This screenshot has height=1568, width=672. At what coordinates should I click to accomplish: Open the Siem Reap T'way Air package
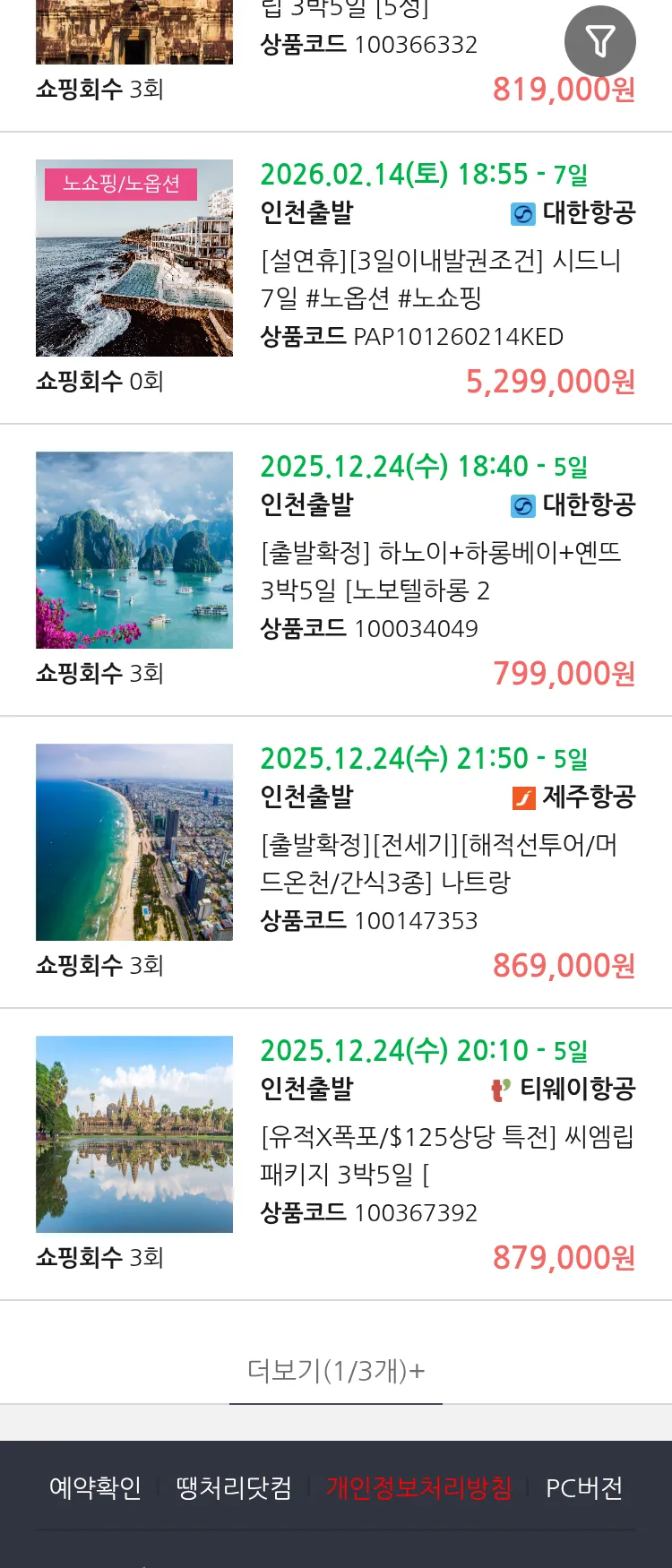[x=439, y=1155]
